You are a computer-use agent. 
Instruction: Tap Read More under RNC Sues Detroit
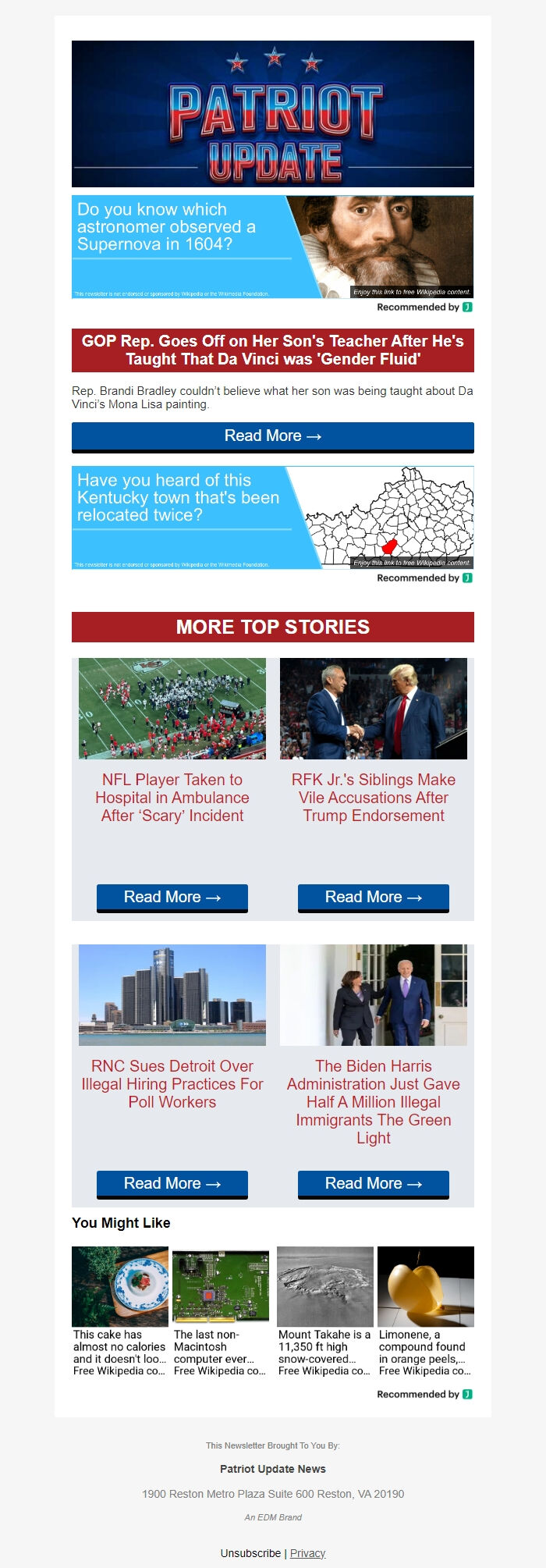point(172,1184)
